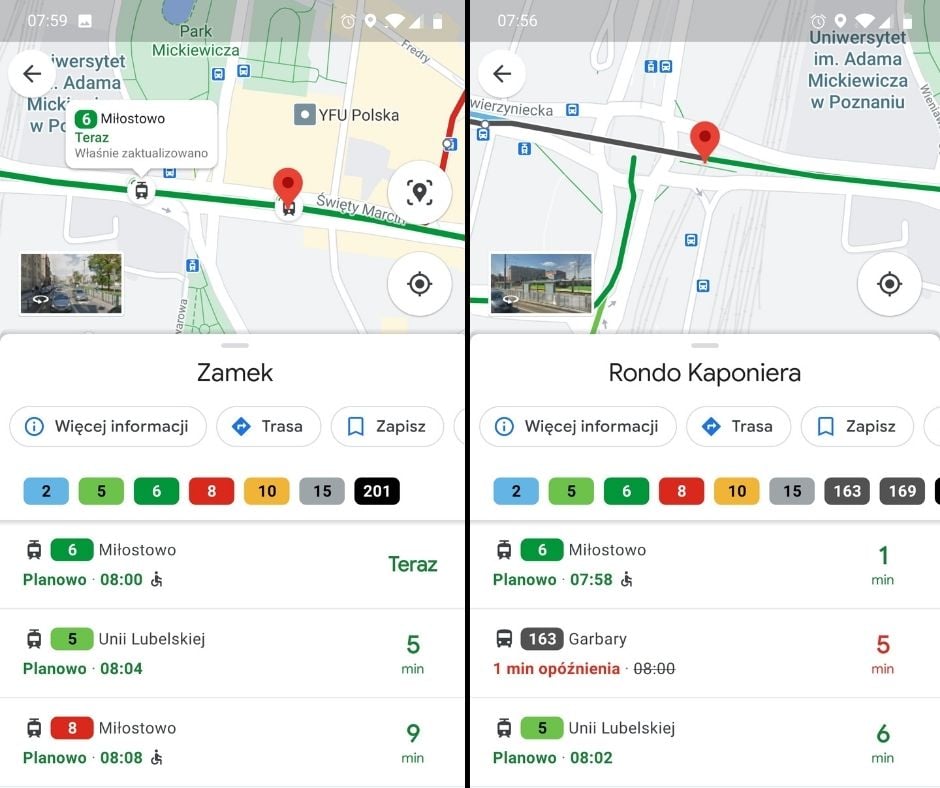Open the tram 8 Miłostowo departure at Zamek

(232, 742)
